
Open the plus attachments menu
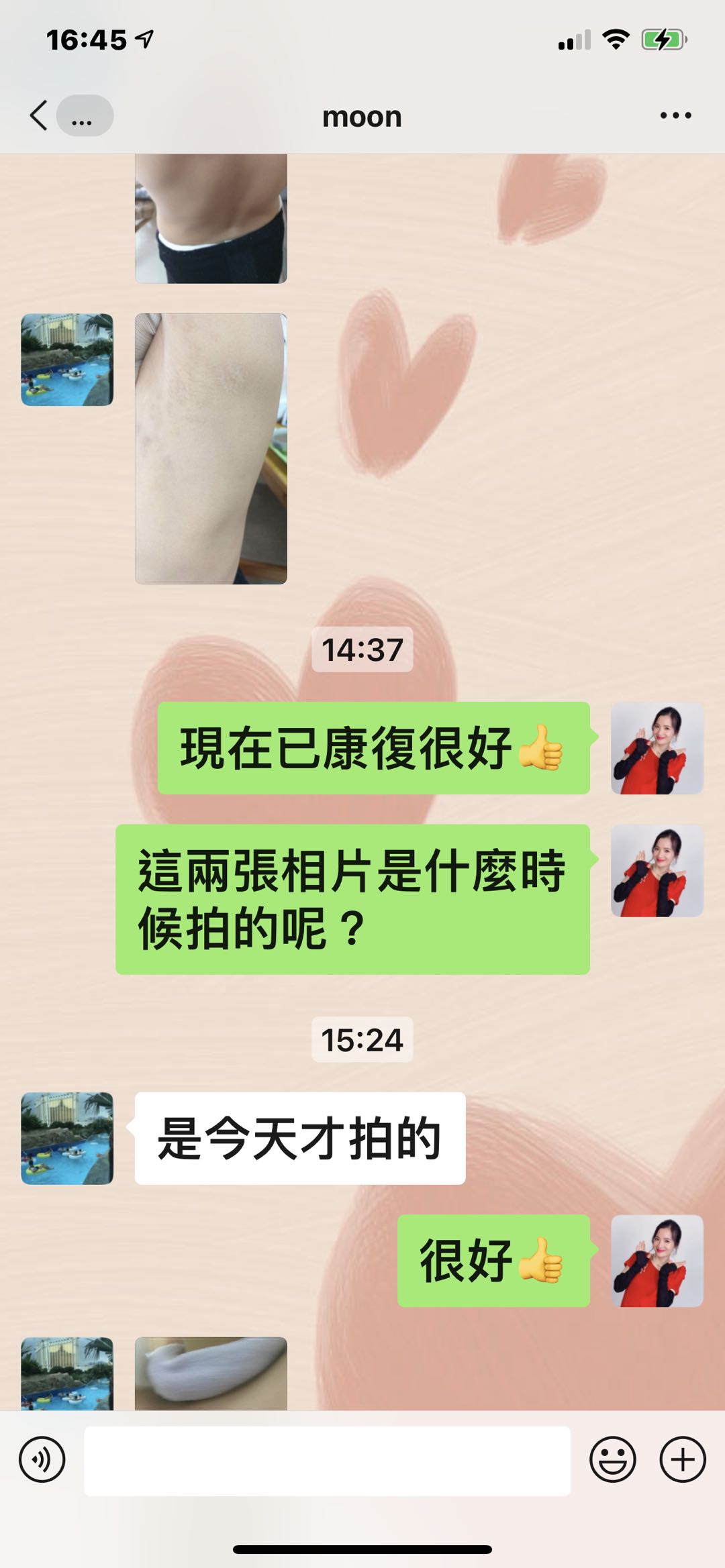(x=683, y=1459)
